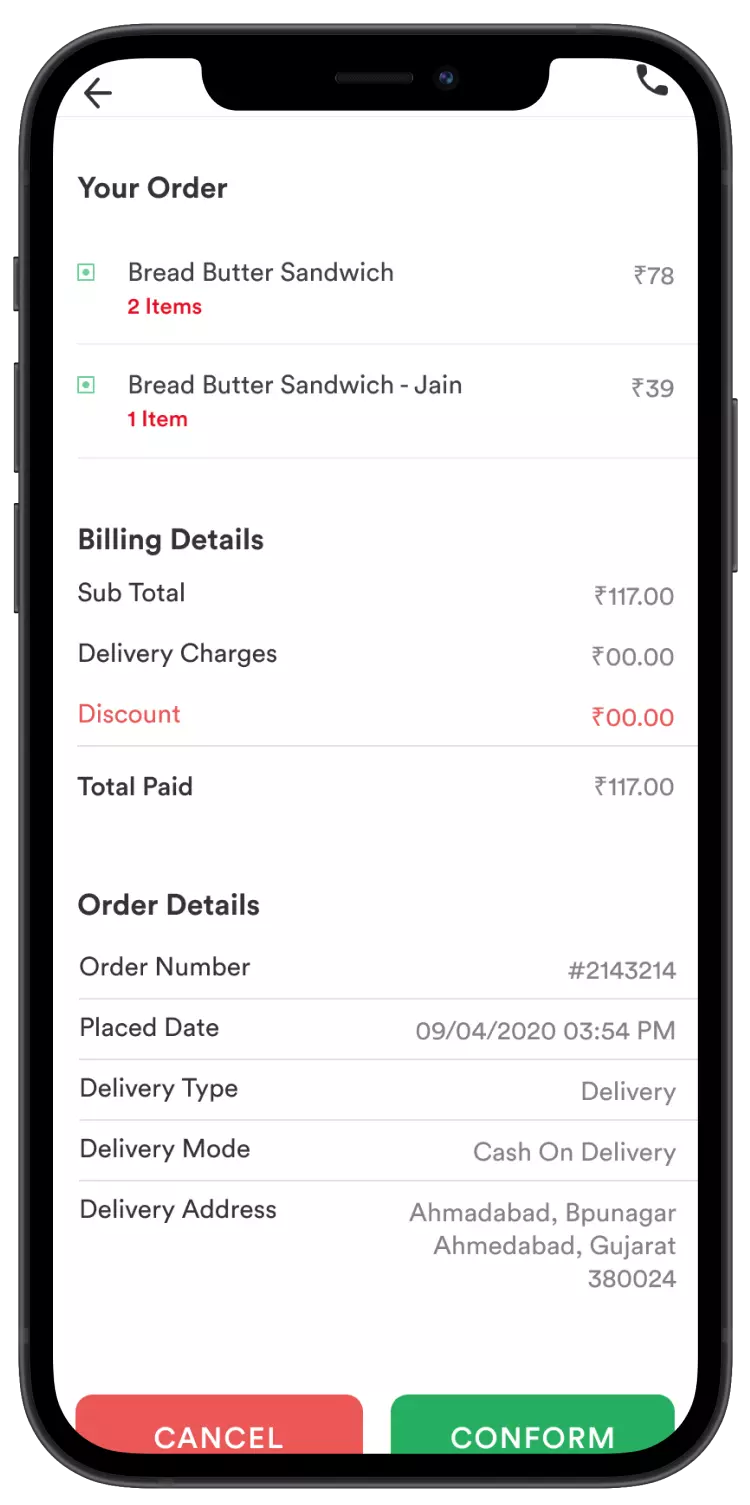Go back using the arrow icon
The height and width of the screenshot is (1505, 750).
[97, 93]
